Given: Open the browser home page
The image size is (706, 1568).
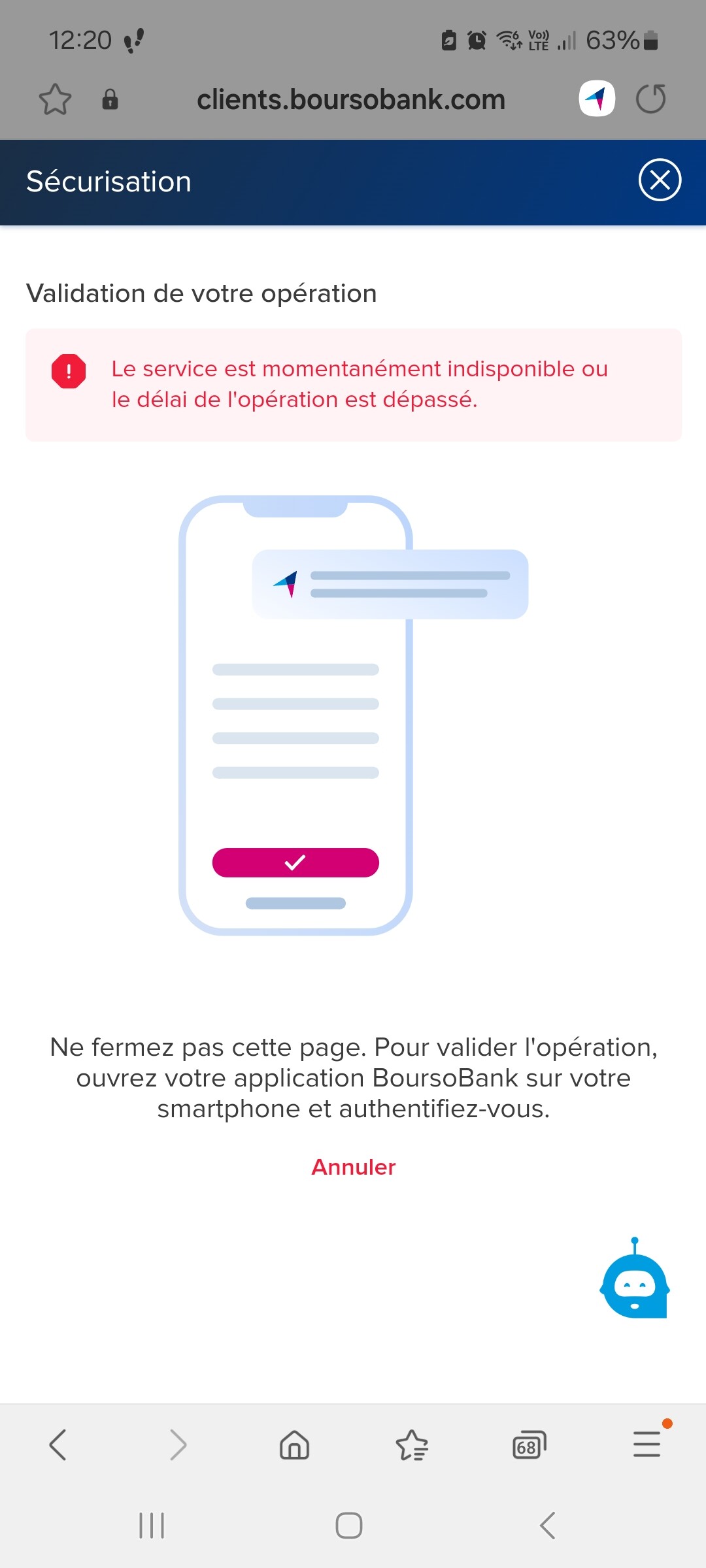Looking at the screenshot, I should click(x=294, y=1445).
